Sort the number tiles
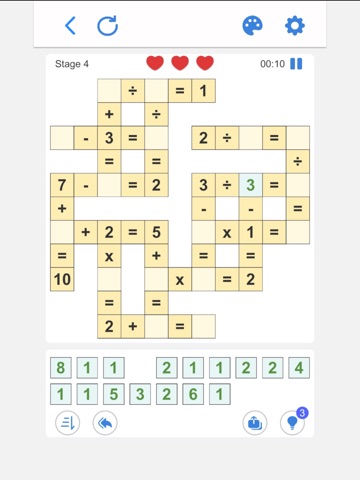This screenshot has height=480, width=360. click(67, 423)
